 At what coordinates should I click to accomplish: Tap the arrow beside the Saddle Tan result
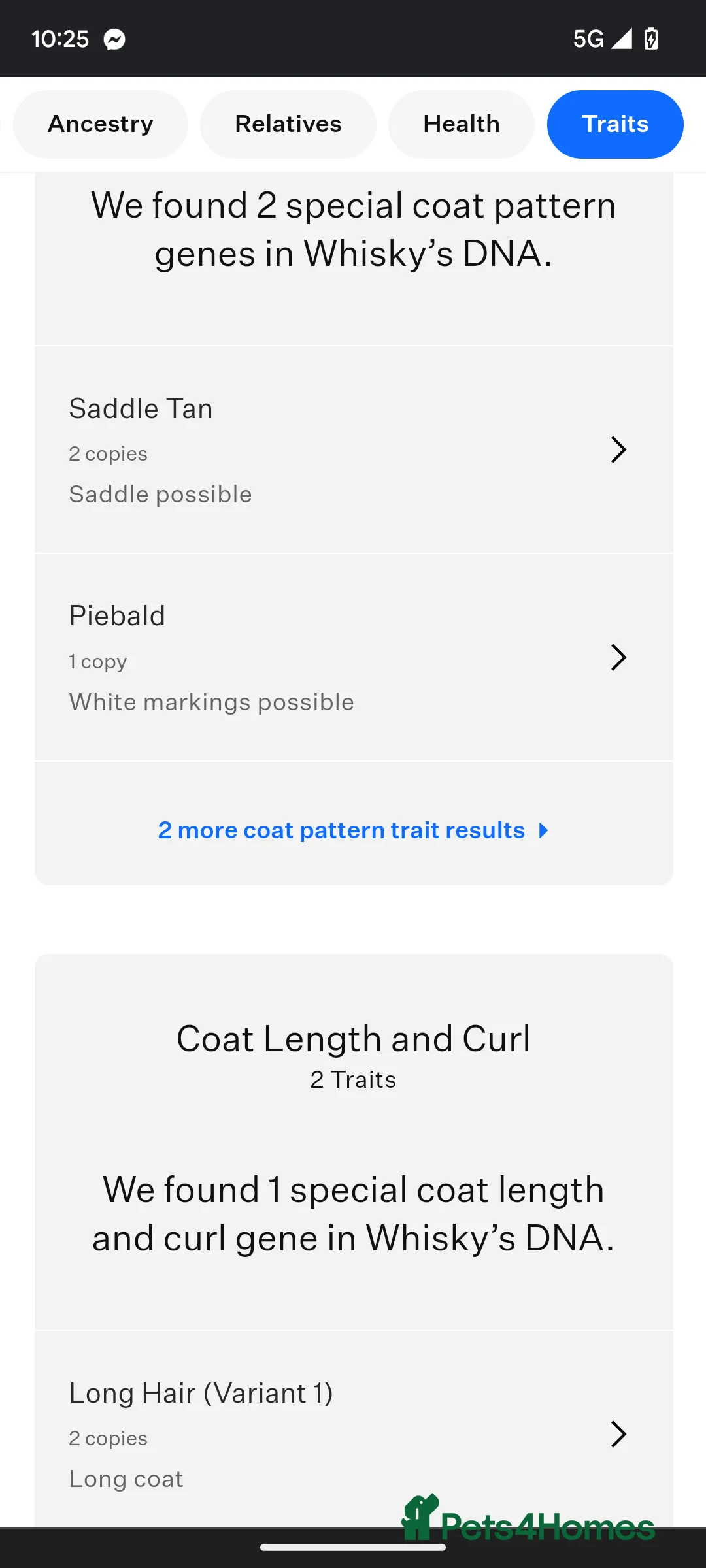pos(618,449)
